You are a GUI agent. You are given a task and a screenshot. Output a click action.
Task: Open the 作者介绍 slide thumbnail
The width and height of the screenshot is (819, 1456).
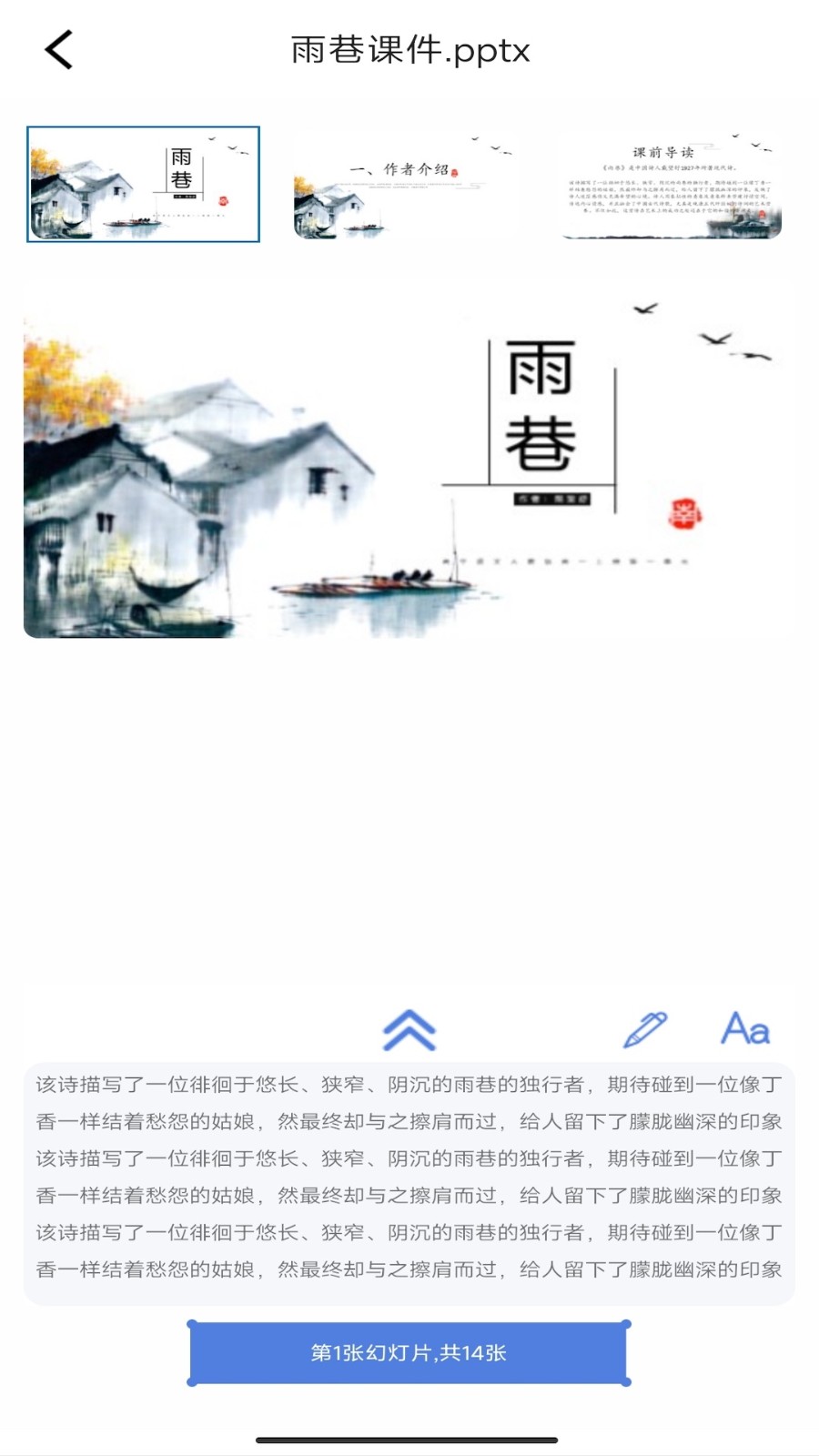[404, 185]
